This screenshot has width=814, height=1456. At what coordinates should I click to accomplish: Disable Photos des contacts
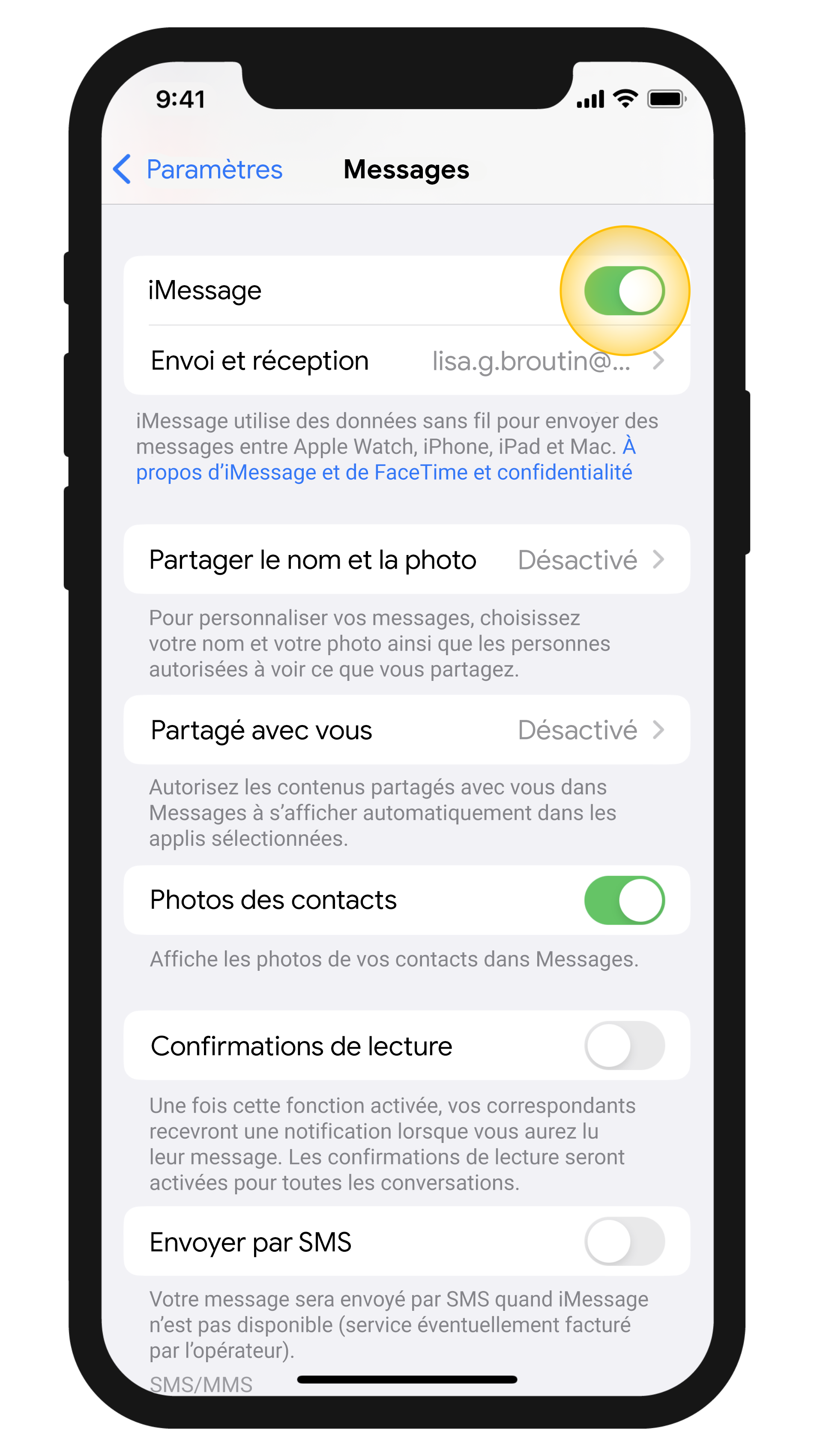[624, 900]
